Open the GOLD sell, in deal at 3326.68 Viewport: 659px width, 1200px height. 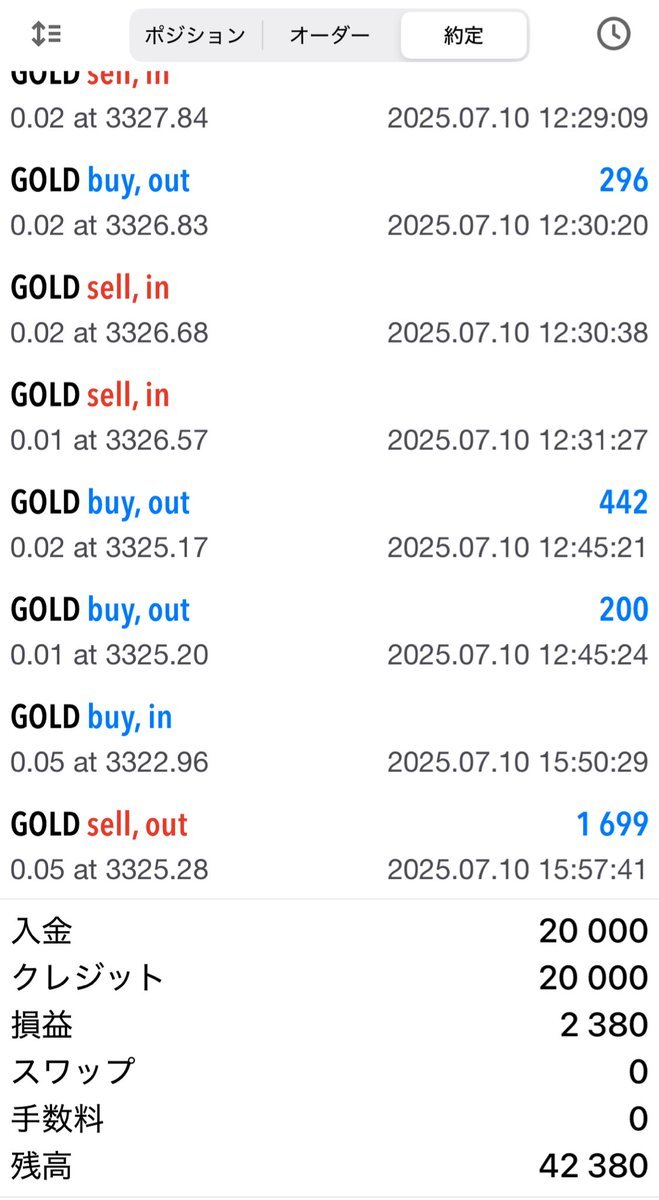pyautogui.click(x=329, y=310)
